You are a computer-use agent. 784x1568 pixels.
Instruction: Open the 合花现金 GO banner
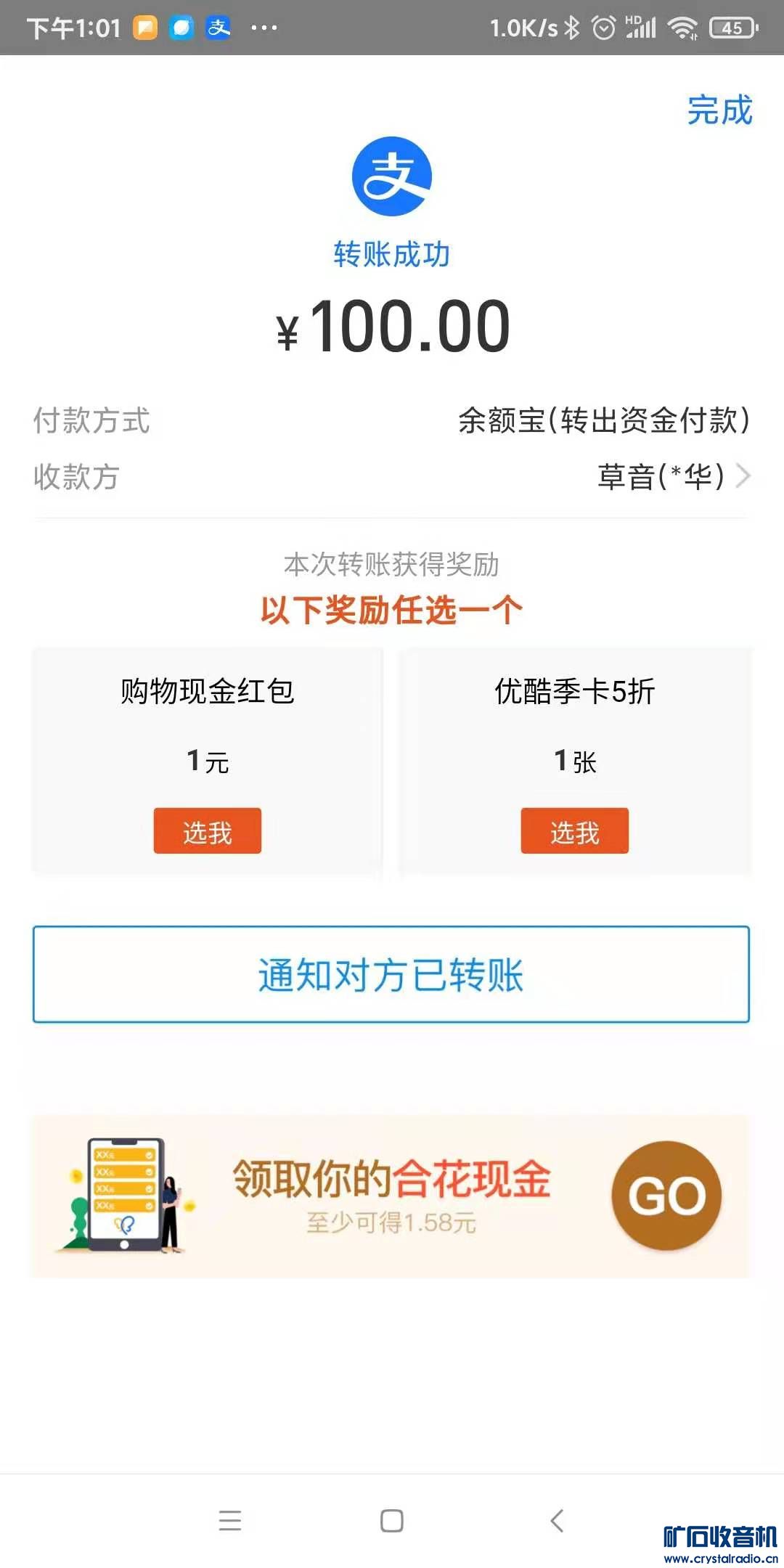tap(666, 1195)
